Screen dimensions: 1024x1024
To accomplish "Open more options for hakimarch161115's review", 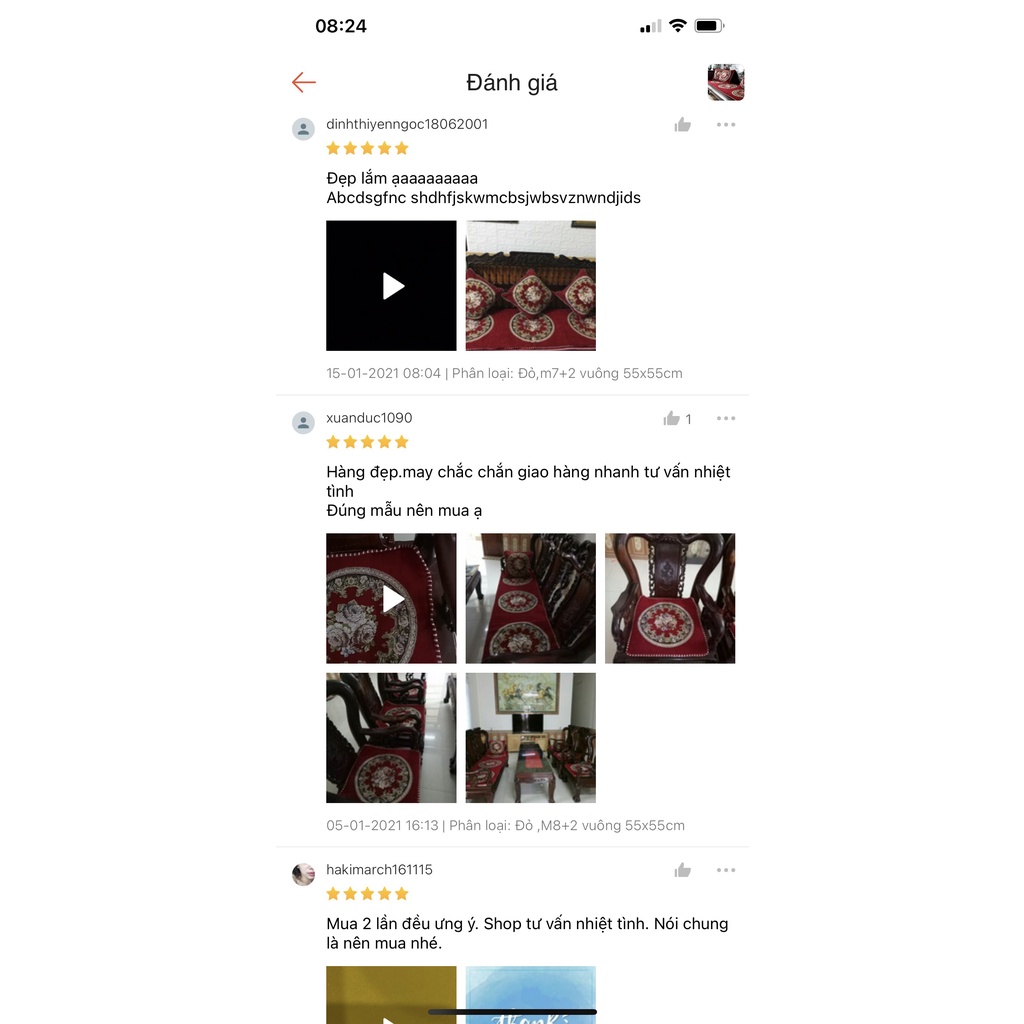I will click(726, 871).
